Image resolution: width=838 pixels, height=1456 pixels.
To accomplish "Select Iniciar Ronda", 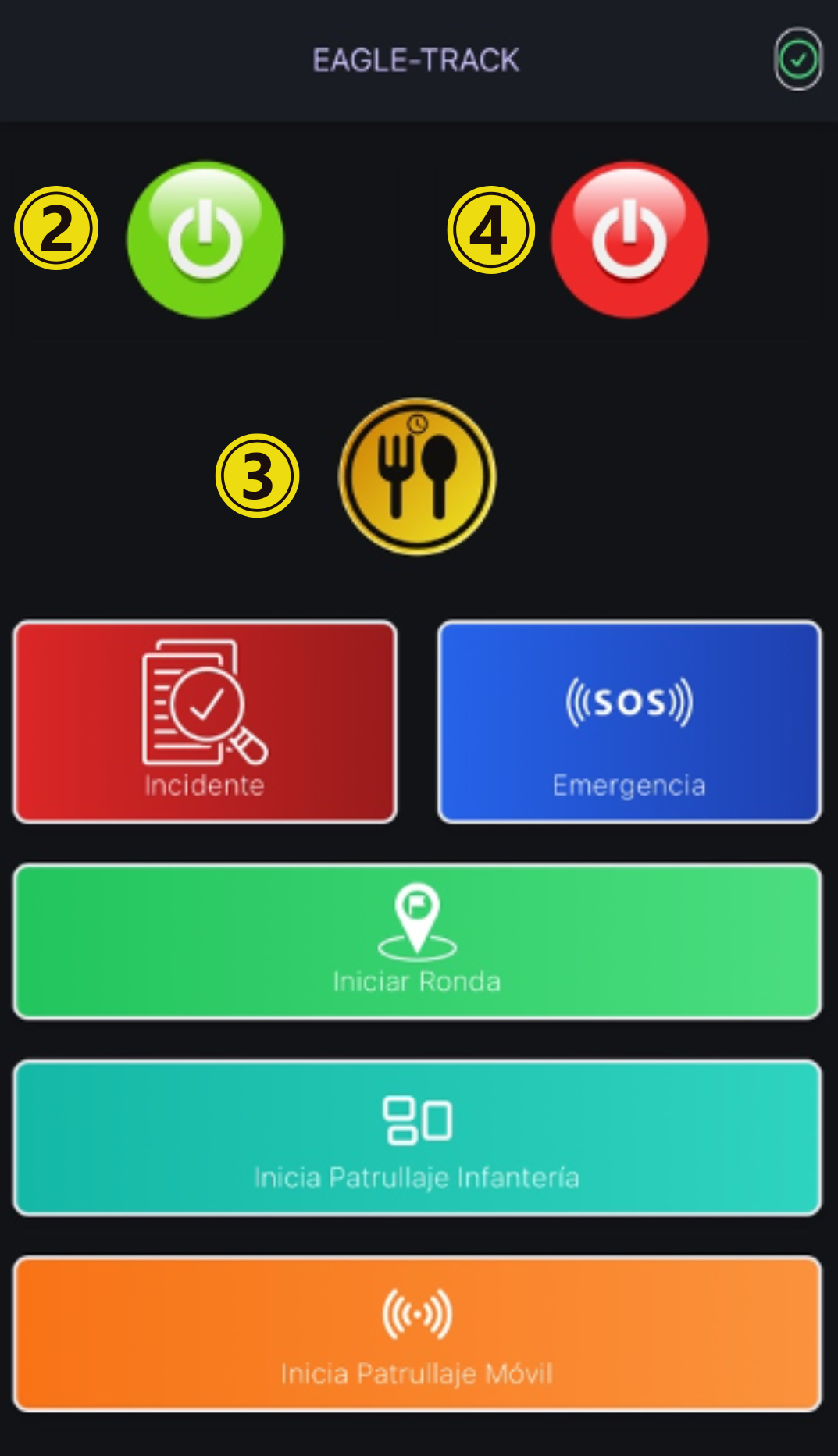I will (417, 941).
